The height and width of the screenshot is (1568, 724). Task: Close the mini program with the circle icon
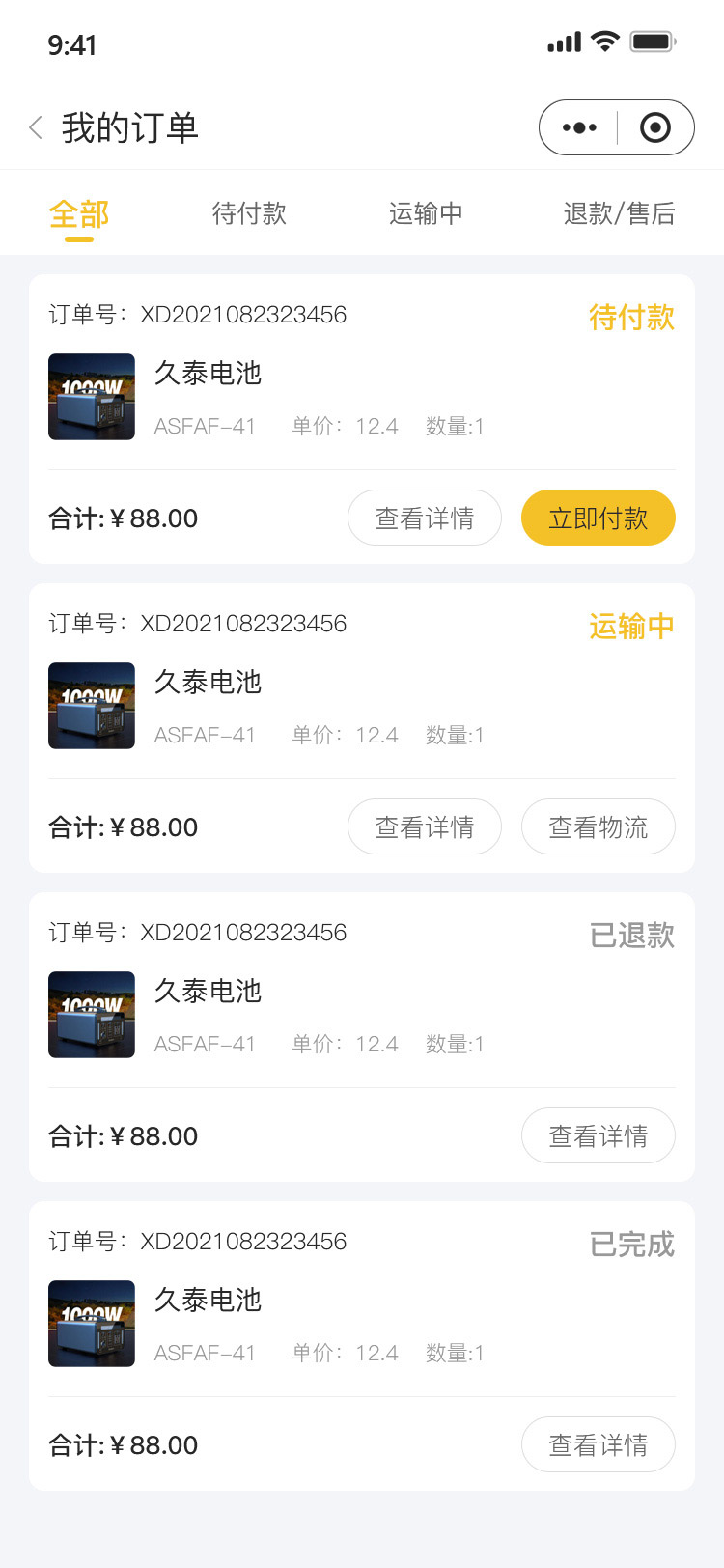(x=655, y=127)
